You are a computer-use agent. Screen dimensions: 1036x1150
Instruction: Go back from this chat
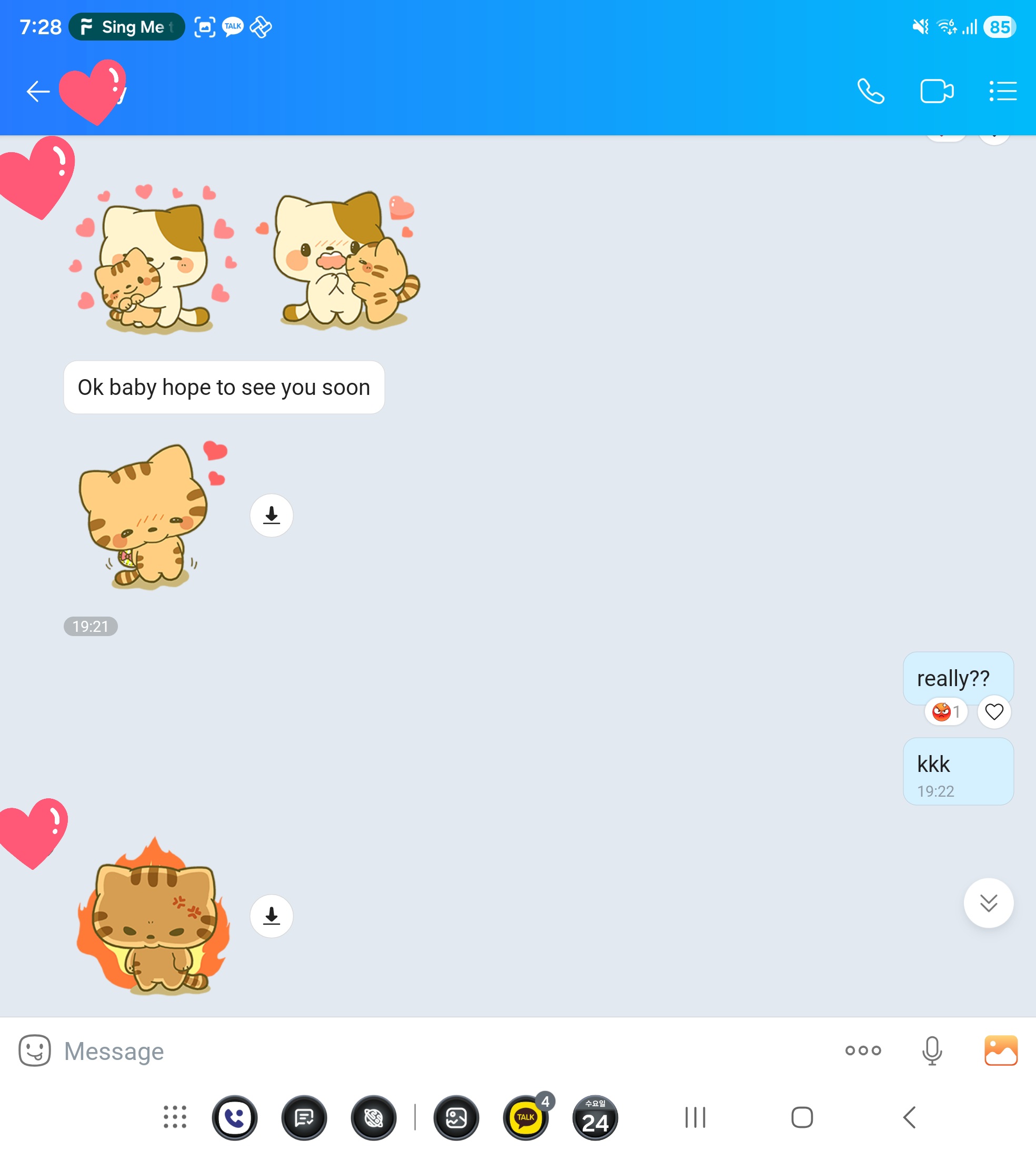[37, 91]
